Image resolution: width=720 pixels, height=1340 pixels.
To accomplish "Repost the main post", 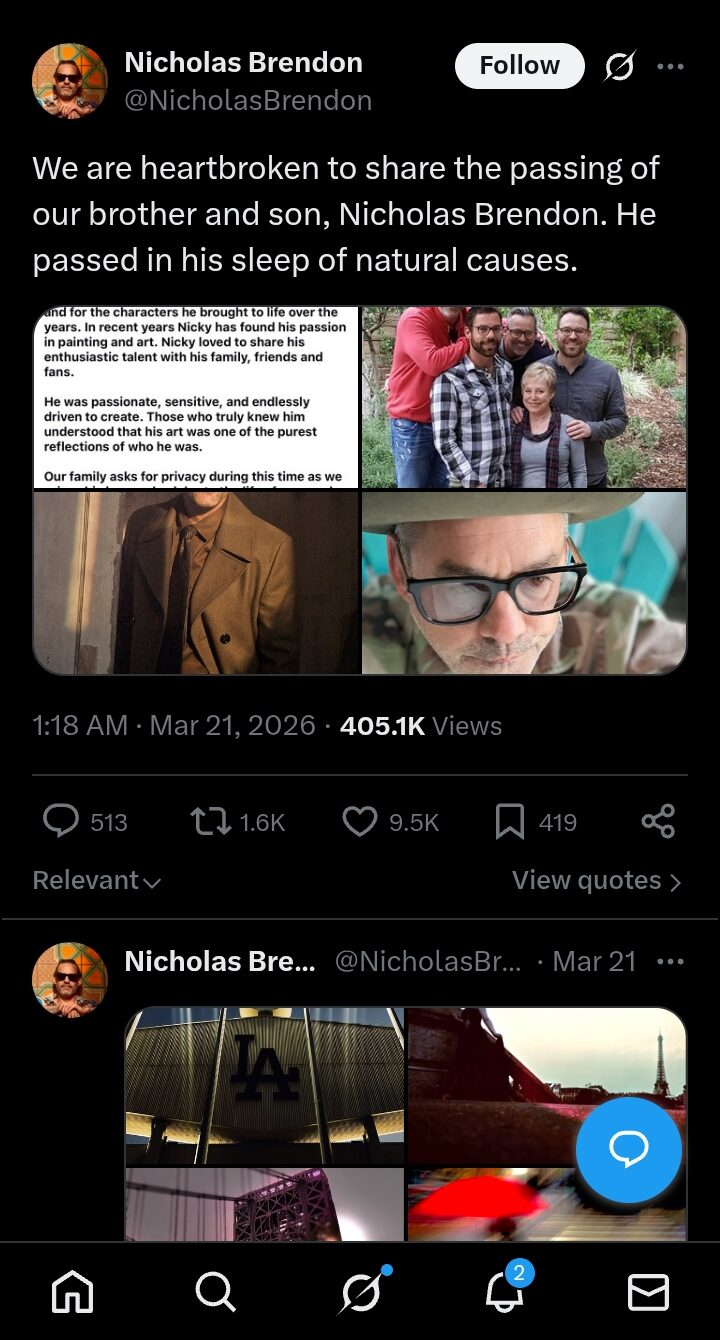I will tap(211, 821).
